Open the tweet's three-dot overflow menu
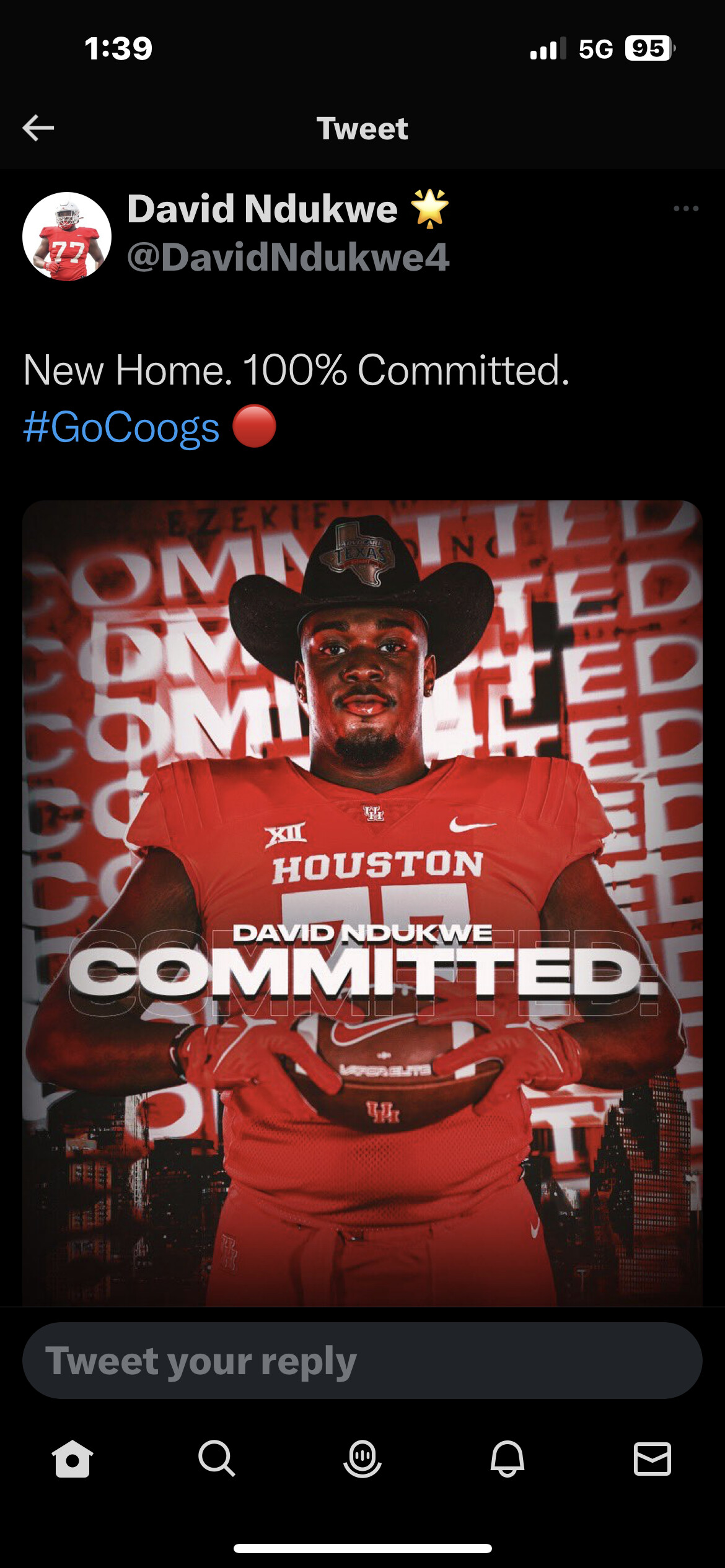 [x=686, y=209]
